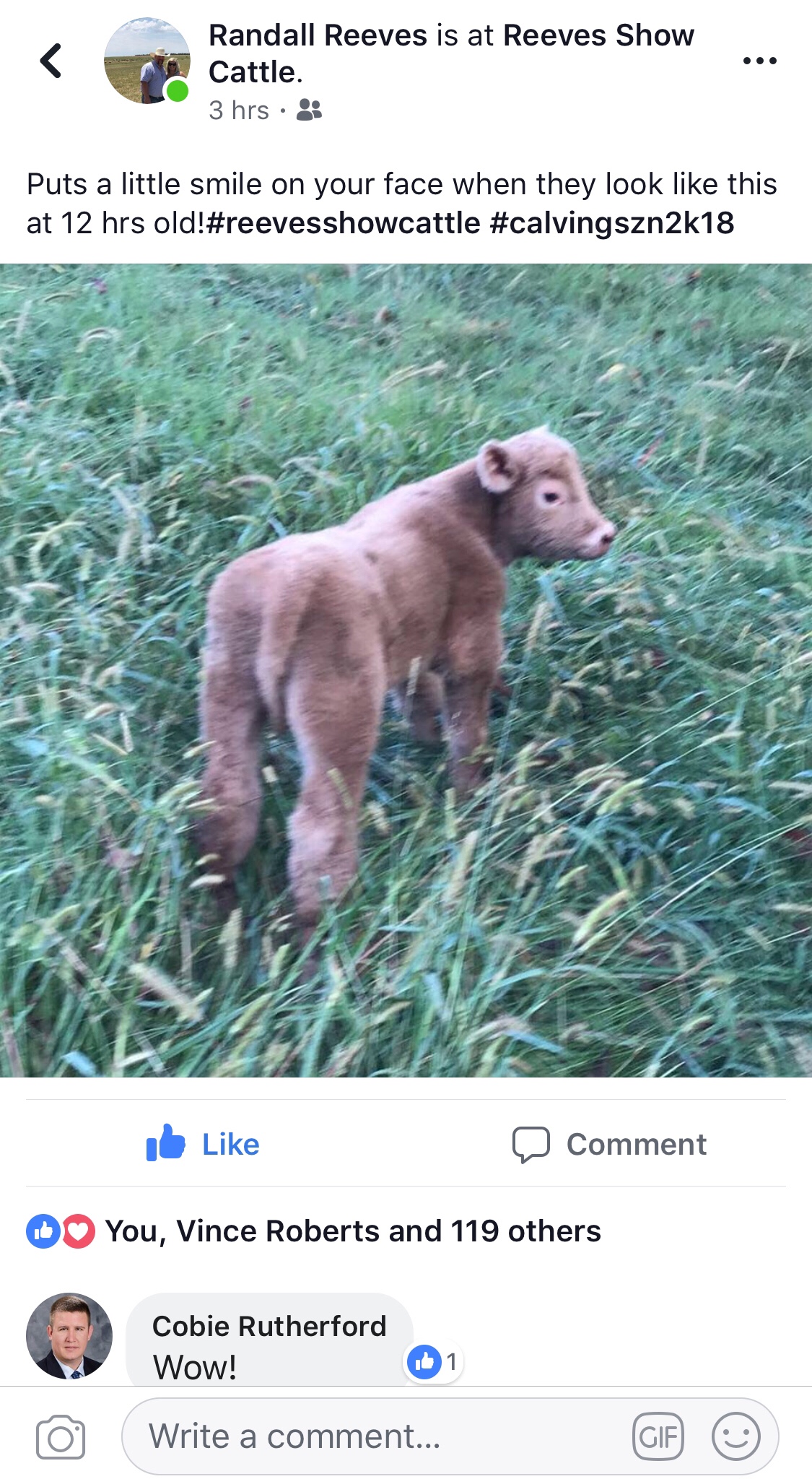Open the emoji sticker picker
Screen dimensions: 812x1479
click(x=735, y=1437)
